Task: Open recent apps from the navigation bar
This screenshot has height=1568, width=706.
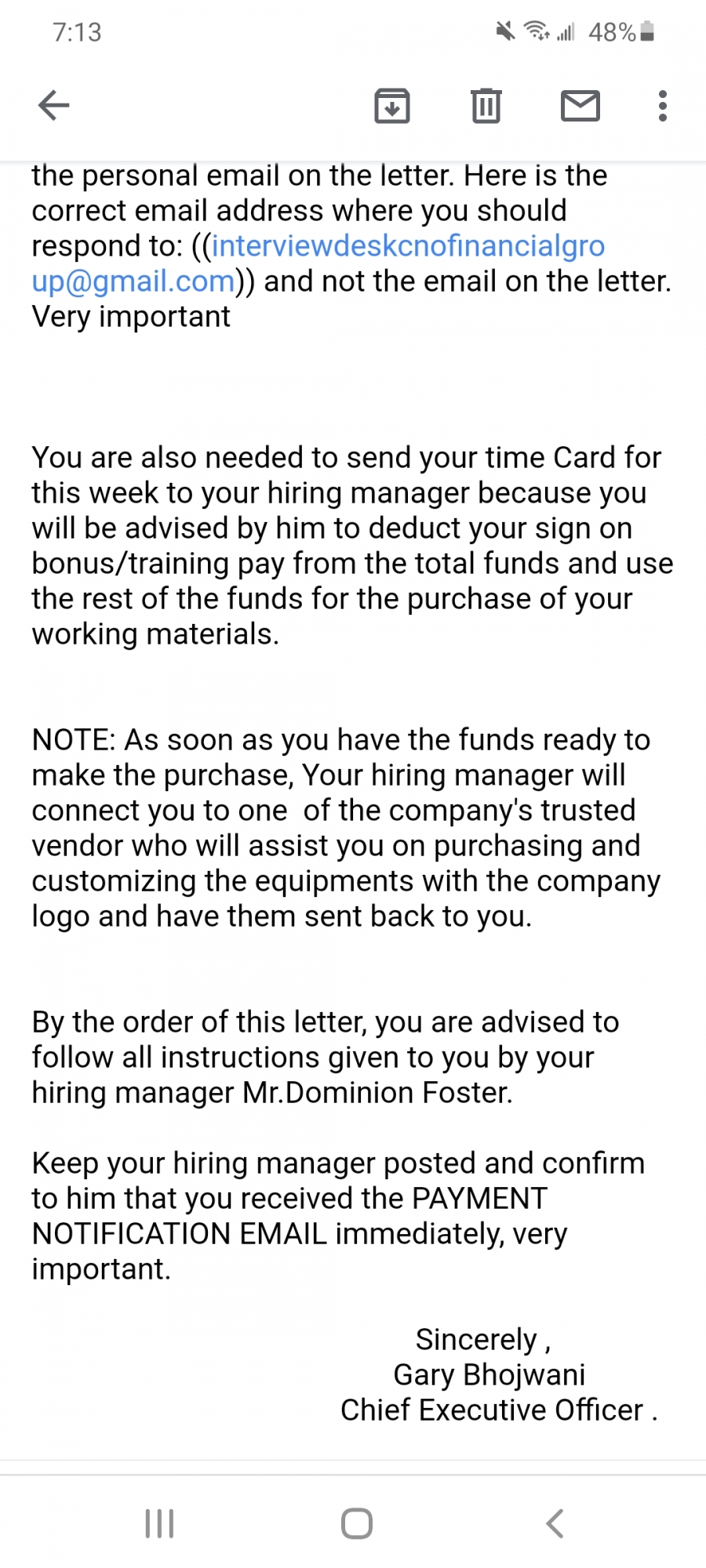Action: tap(159, 1523)
